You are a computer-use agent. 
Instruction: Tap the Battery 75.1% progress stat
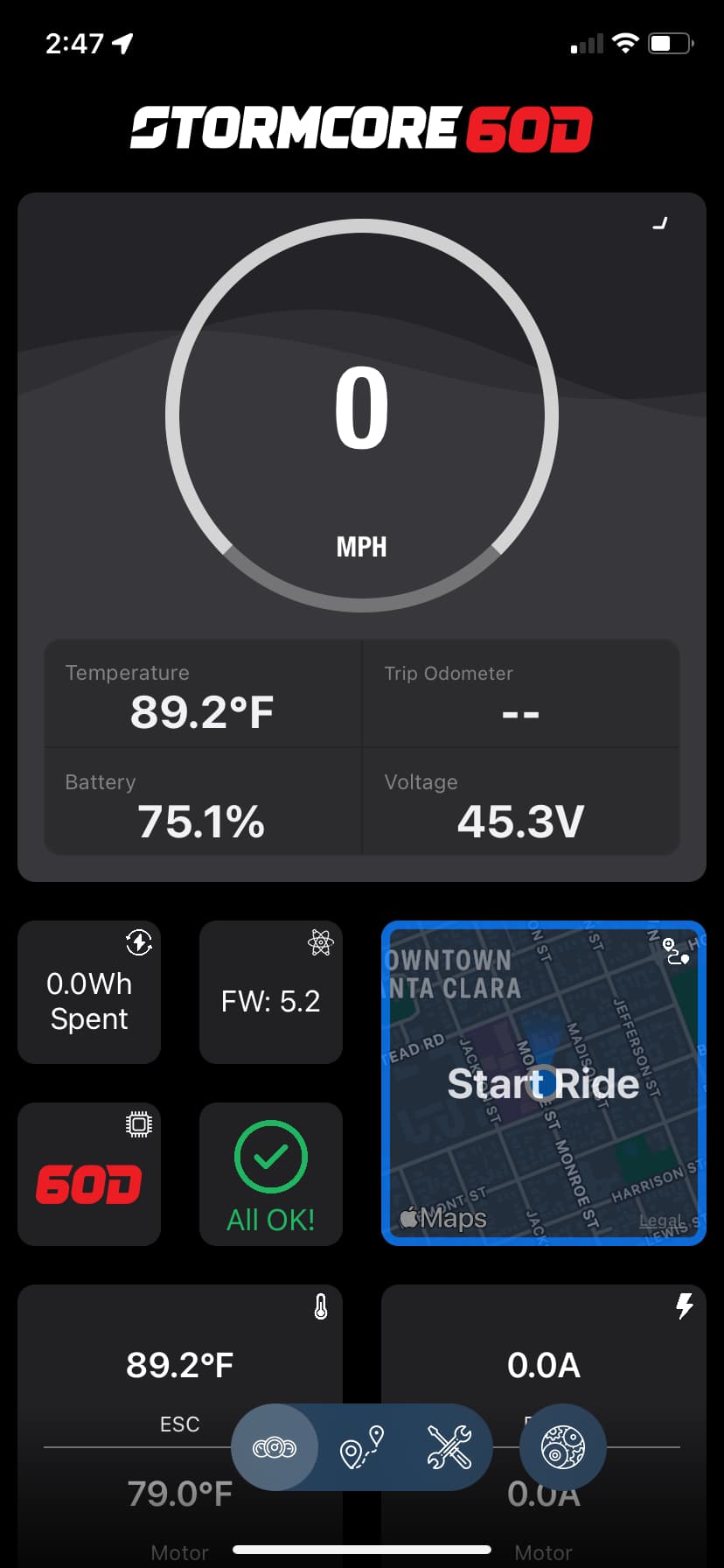(202, 802)
